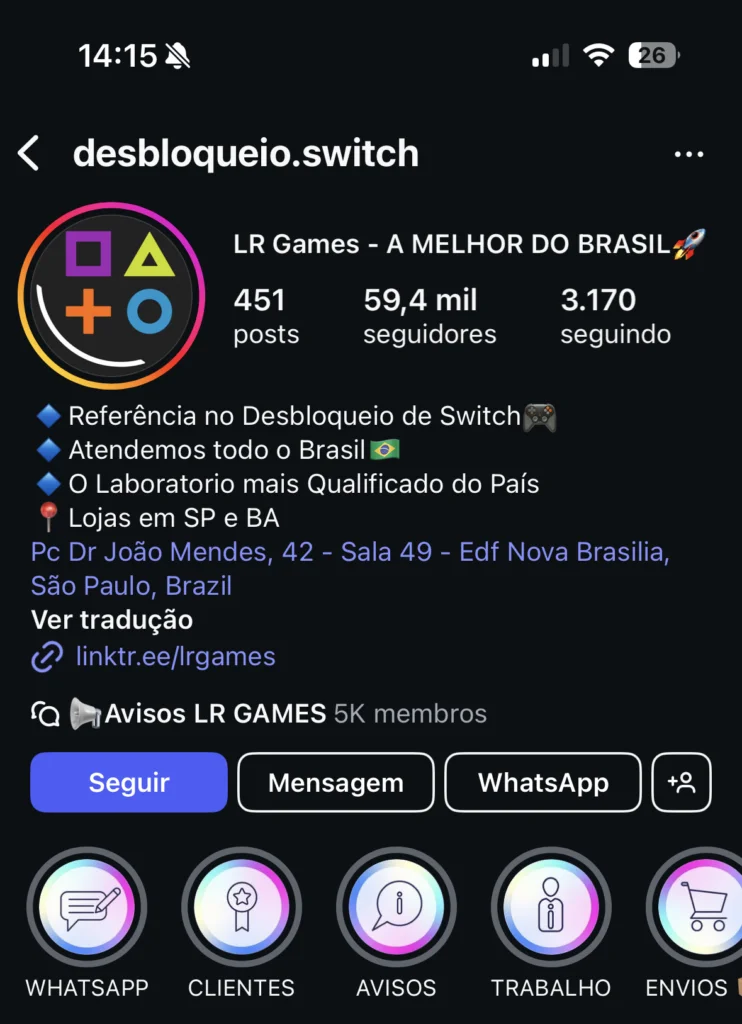Open the 59,4 mil seguidores list
This screenshot has width=742, height=1024.
pyautogui.click(x=429, y=315)
